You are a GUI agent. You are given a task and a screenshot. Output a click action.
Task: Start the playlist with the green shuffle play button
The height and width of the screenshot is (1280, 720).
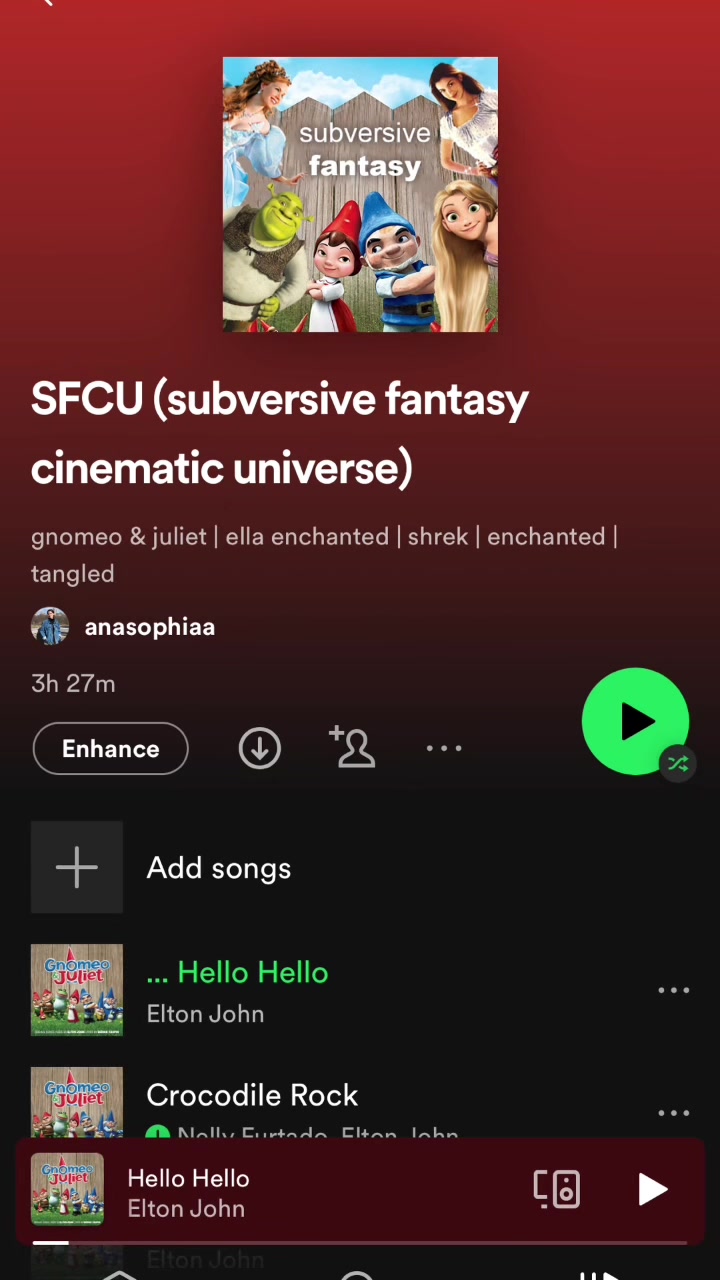(x=635, y=721)
